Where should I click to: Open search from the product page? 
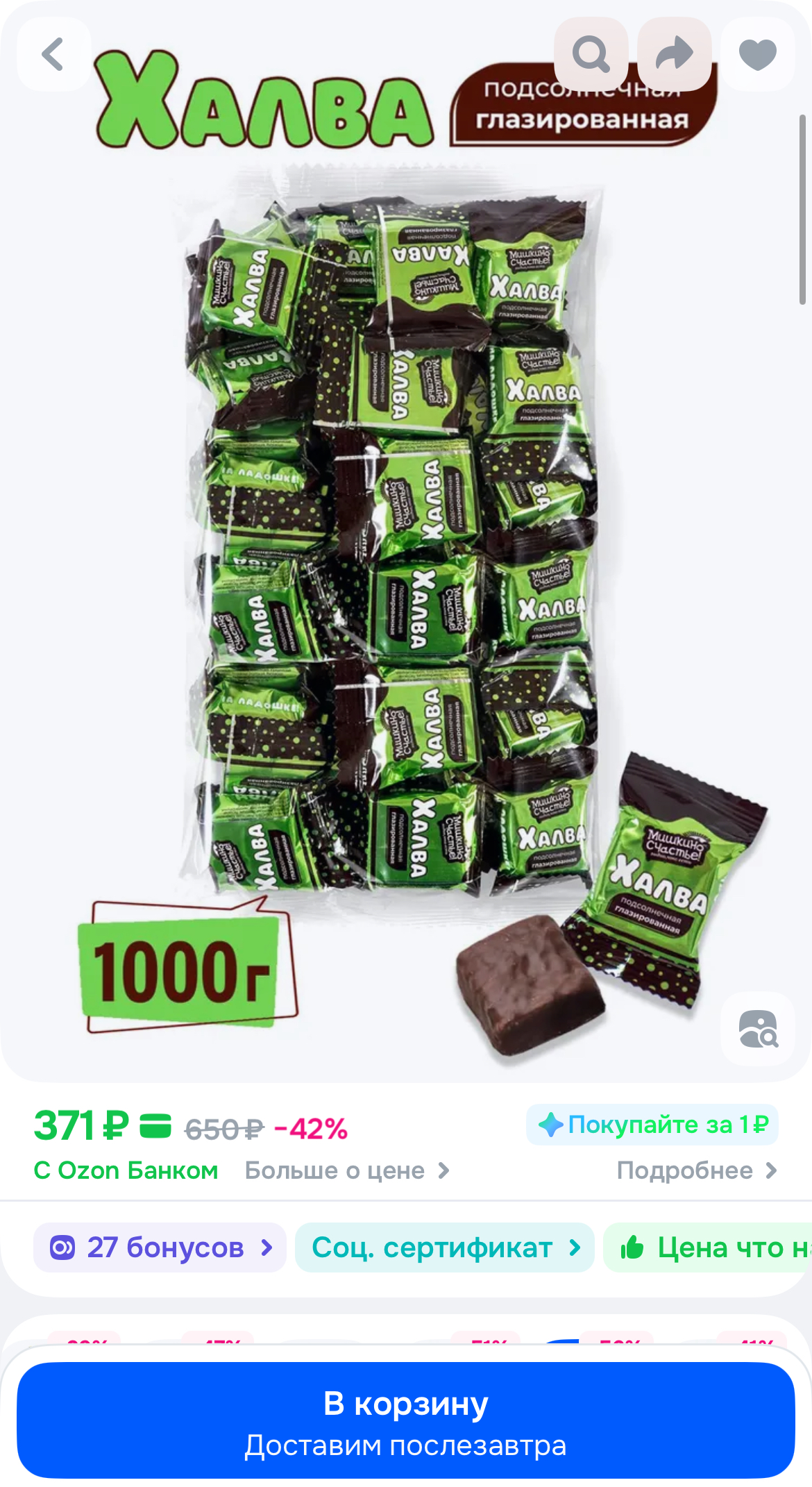pyautogui.click(x=591, y=54)
